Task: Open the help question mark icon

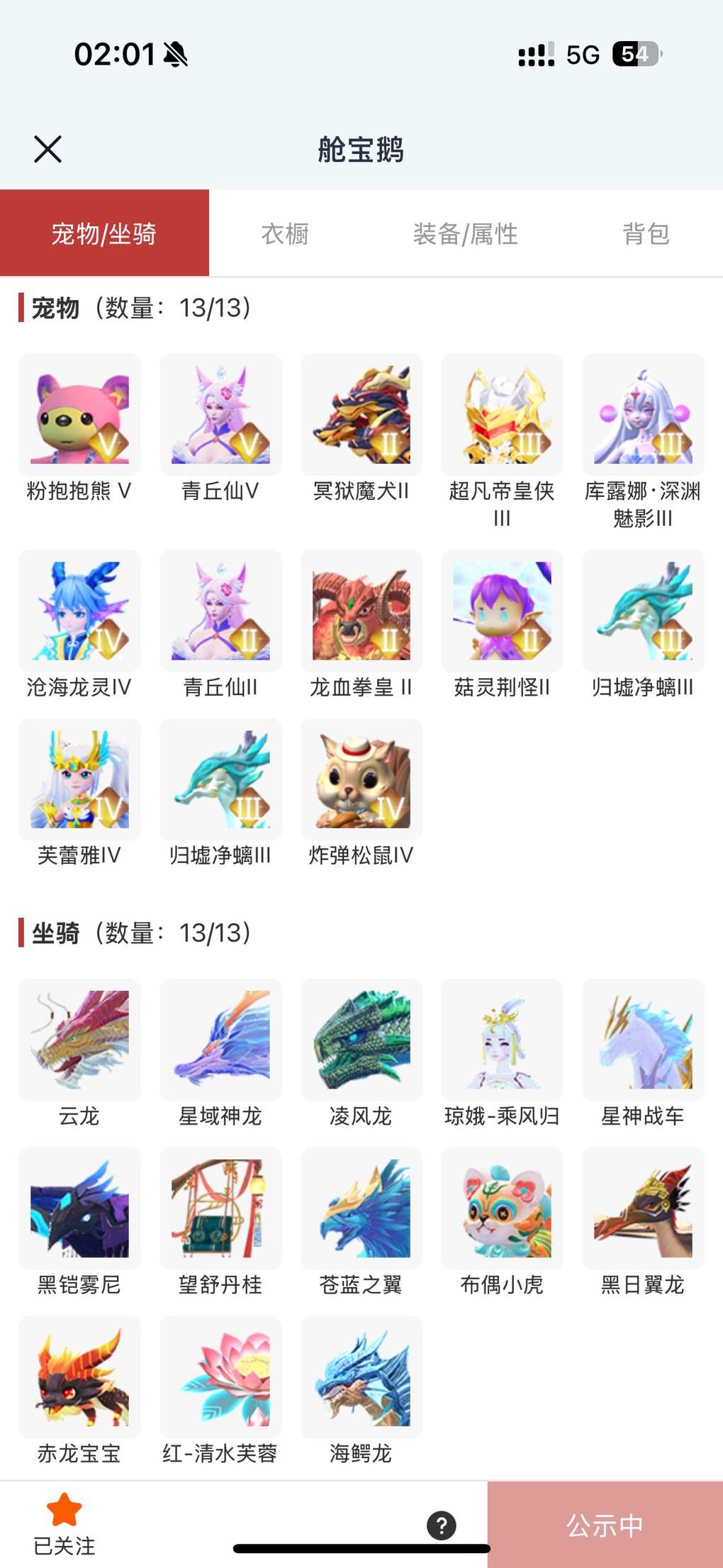Action: click(441, 1525)
